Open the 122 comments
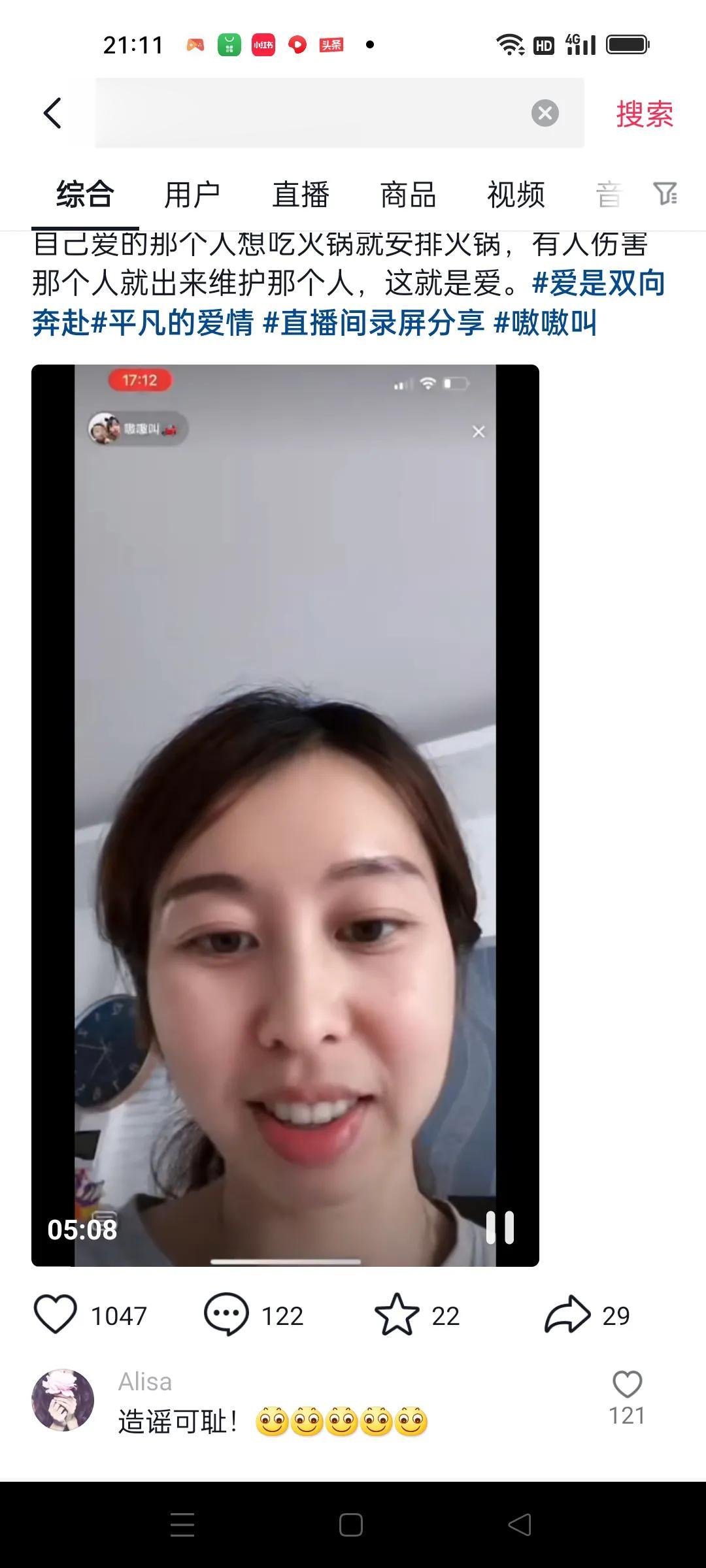Viewport: 706px width, 1568px height. pyautogui.click(x=226, y=1315)
